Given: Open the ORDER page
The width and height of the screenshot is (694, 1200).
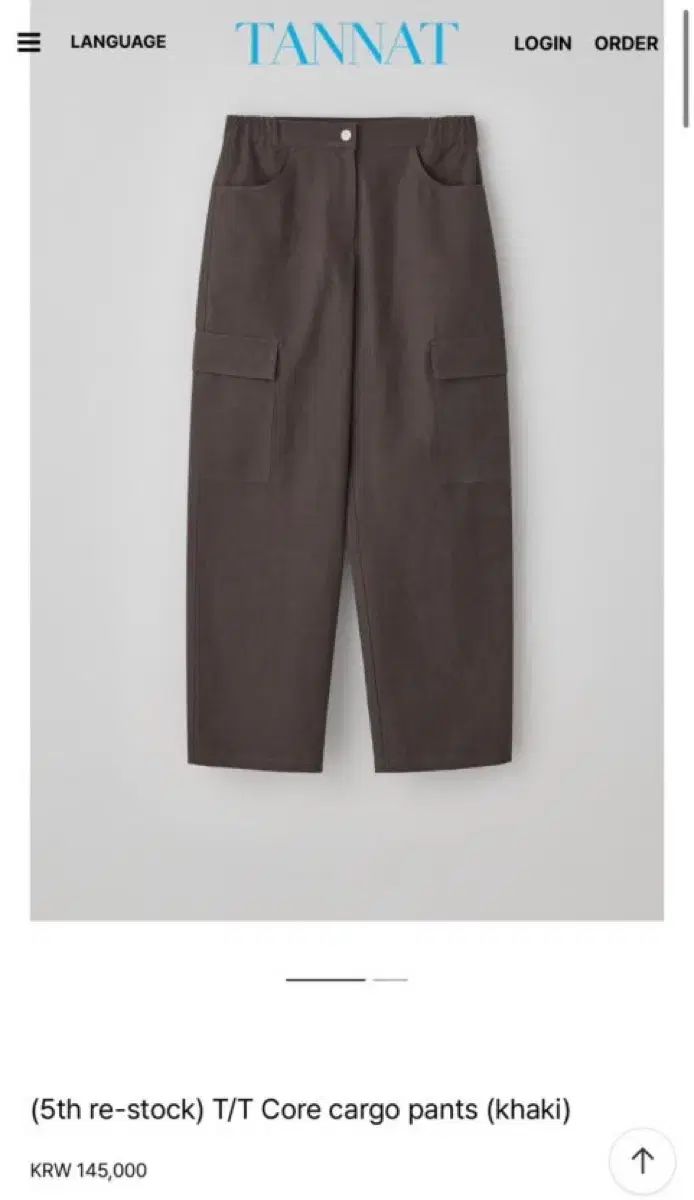Looking at the screenshot, I should 626,43.
